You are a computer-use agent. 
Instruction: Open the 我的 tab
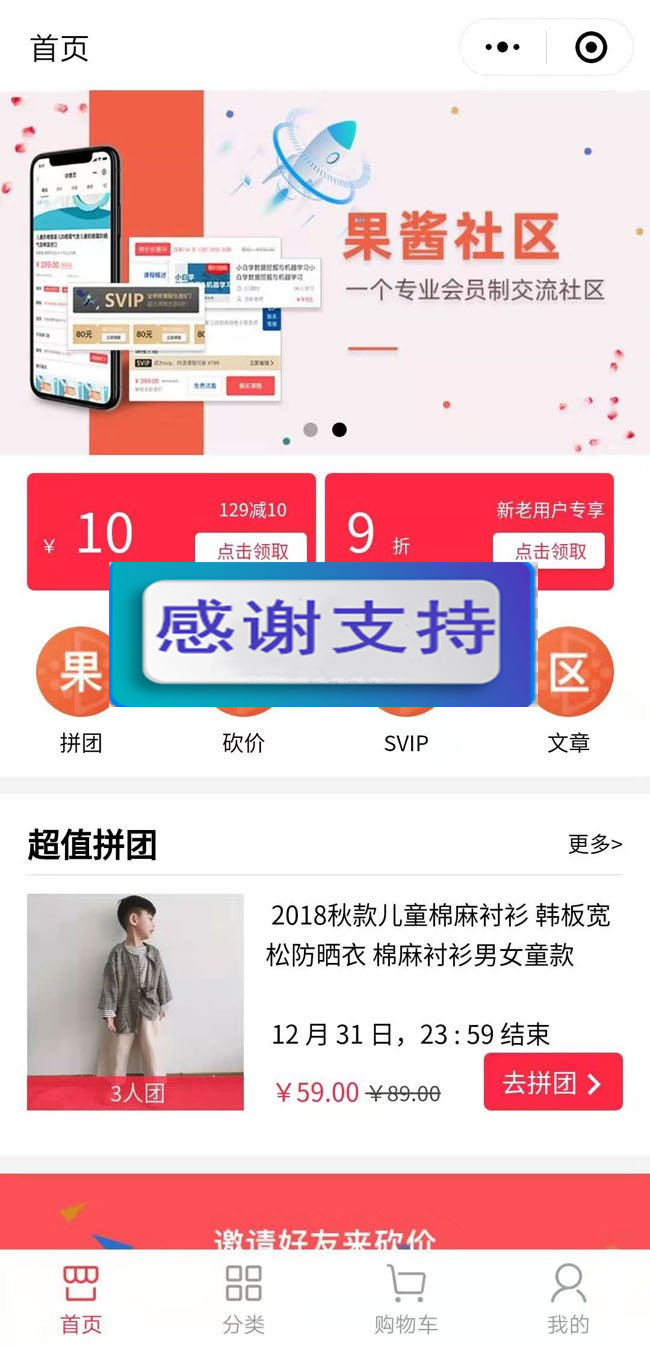tap(568, 1300)
